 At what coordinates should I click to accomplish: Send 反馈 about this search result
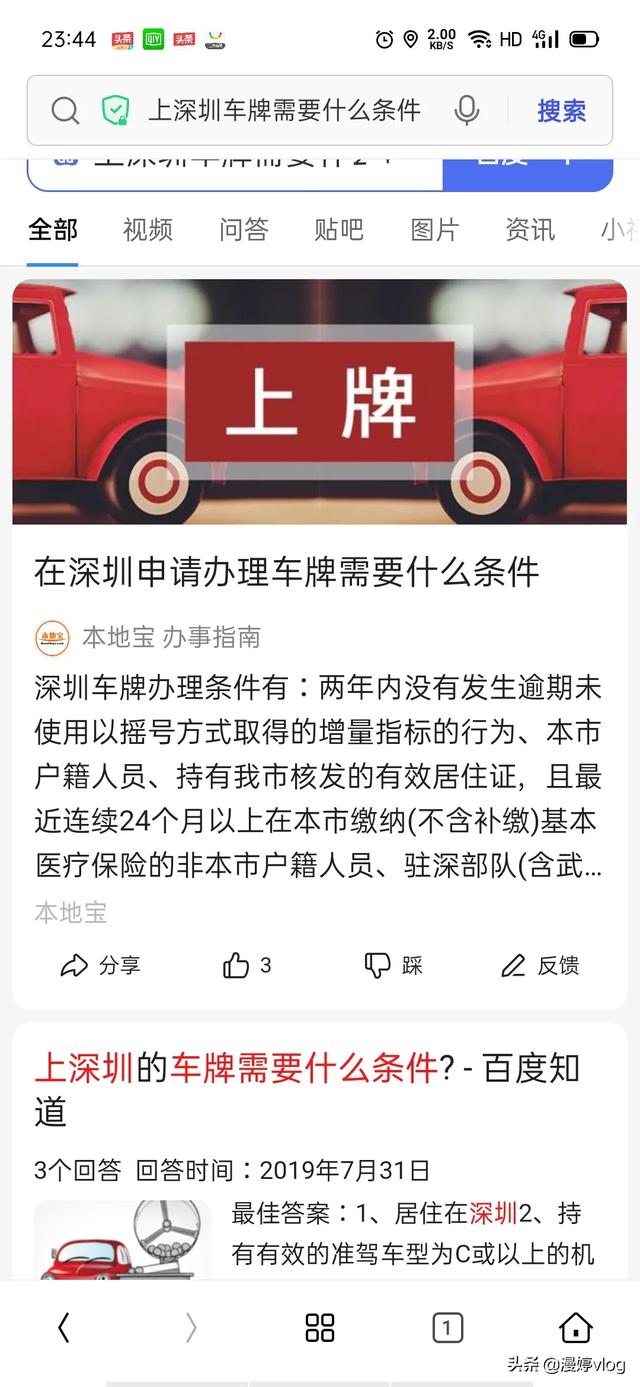[x=540, y=965]
